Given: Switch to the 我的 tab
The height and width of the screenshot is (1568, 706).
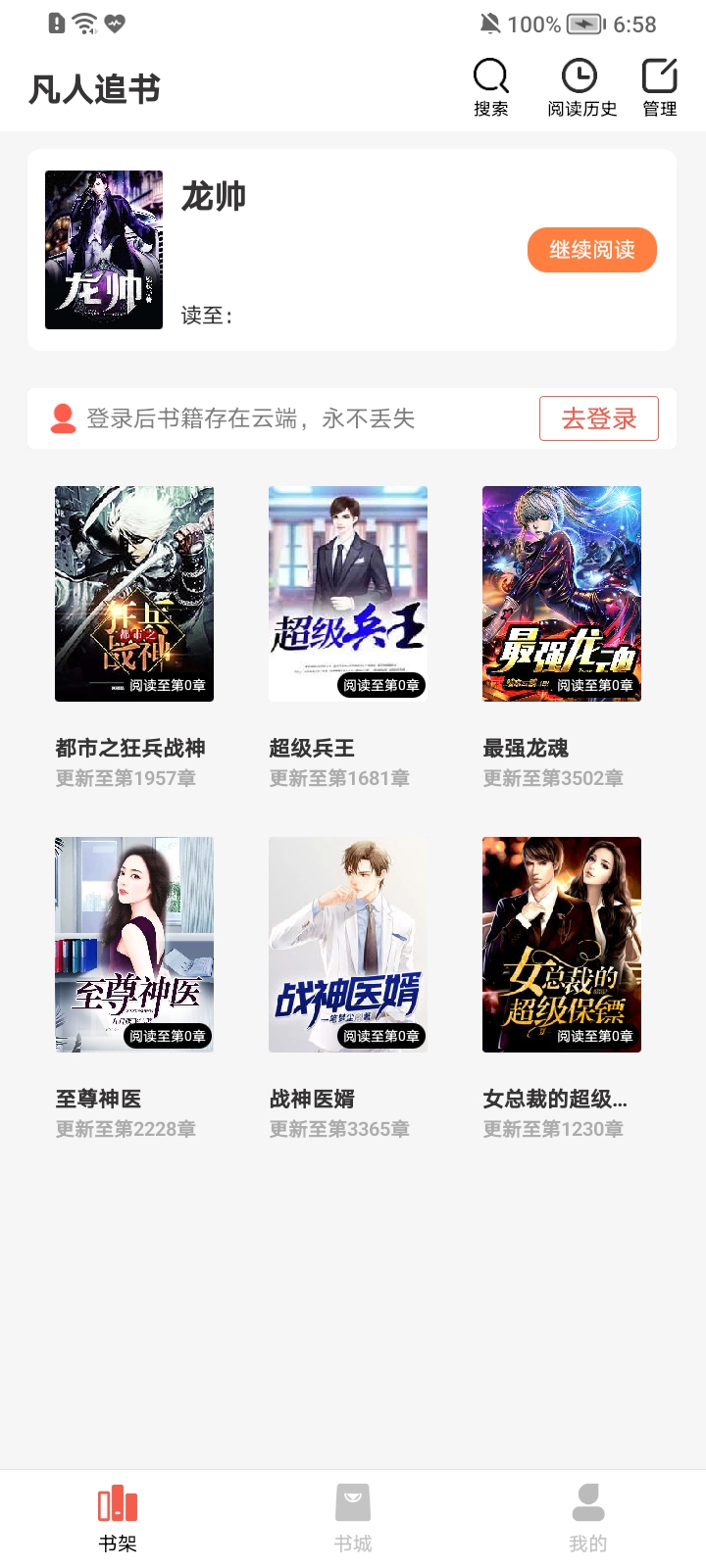Looking at the screenshot, I should (x=588, y=1518).
